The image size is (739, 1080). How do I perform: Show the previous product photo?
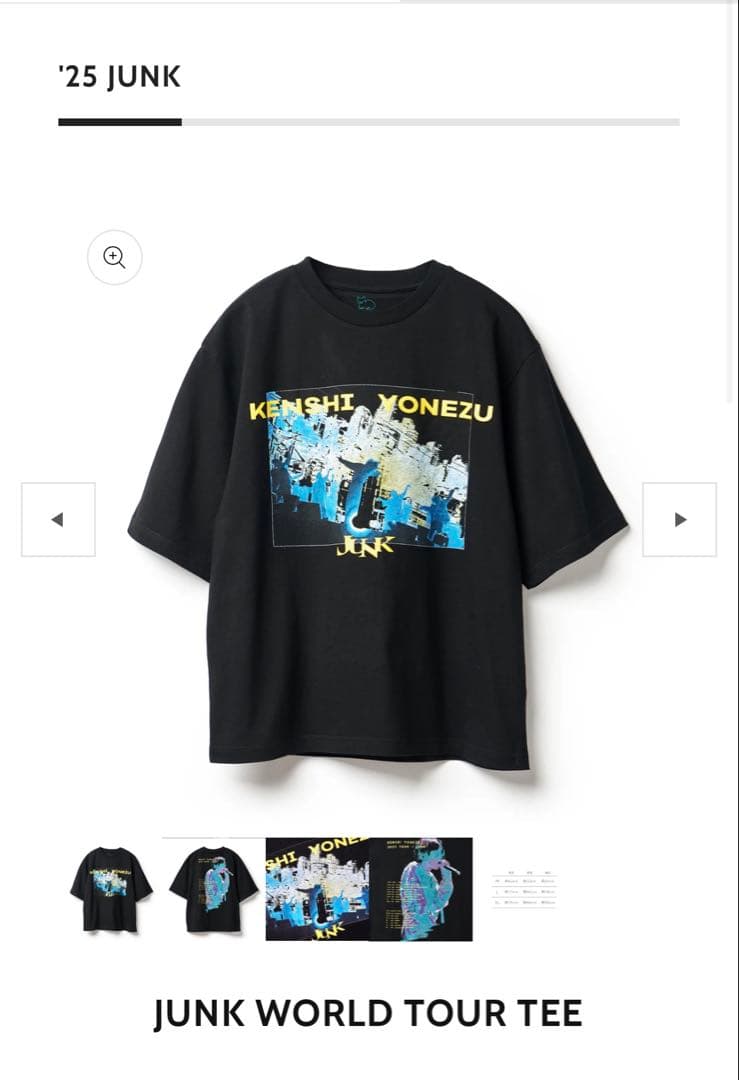point(58,519)
